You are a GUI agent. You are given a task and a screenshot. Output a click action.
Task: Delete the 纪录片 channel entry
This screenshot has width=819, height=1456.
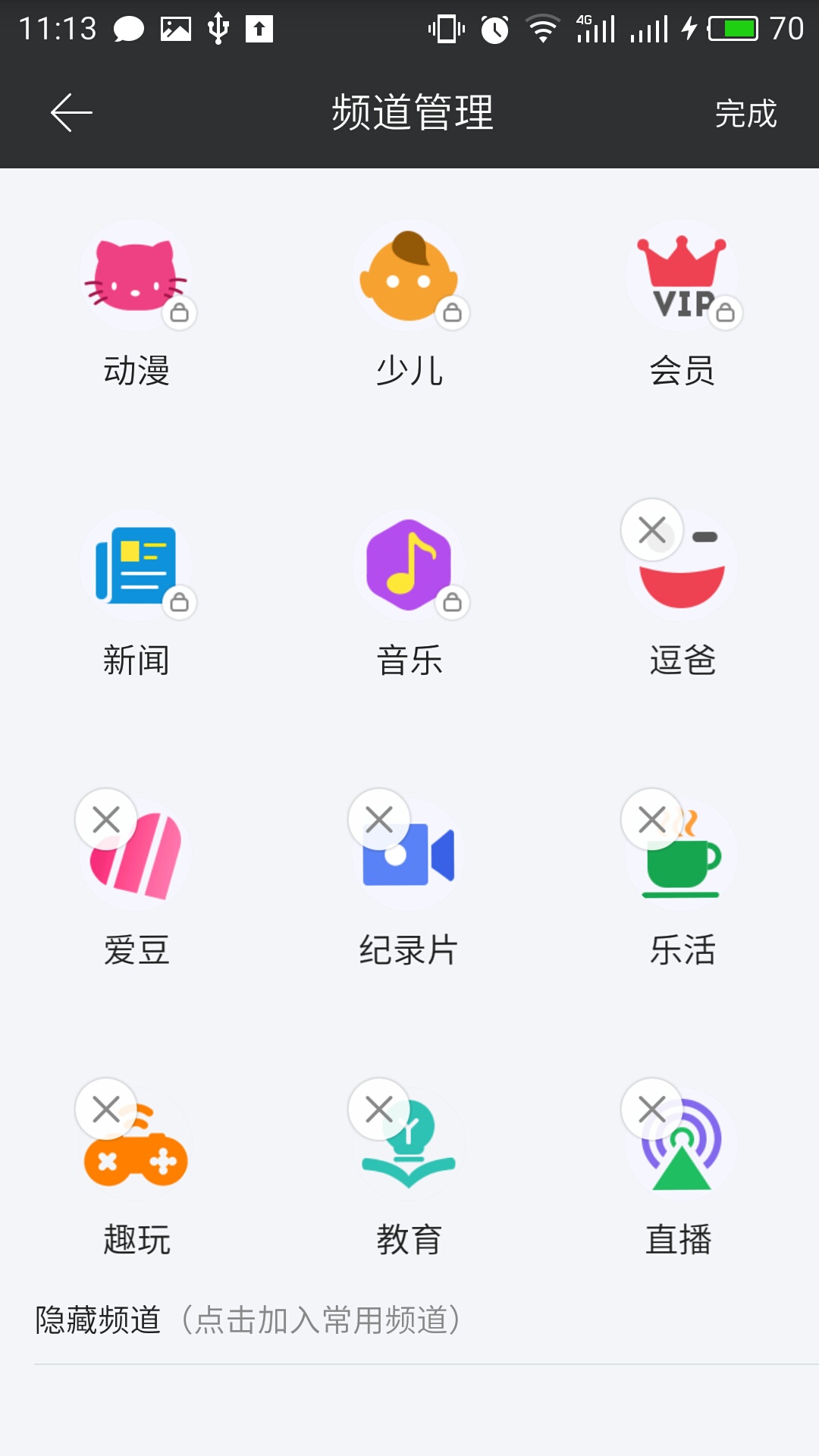tap(378, 819)
